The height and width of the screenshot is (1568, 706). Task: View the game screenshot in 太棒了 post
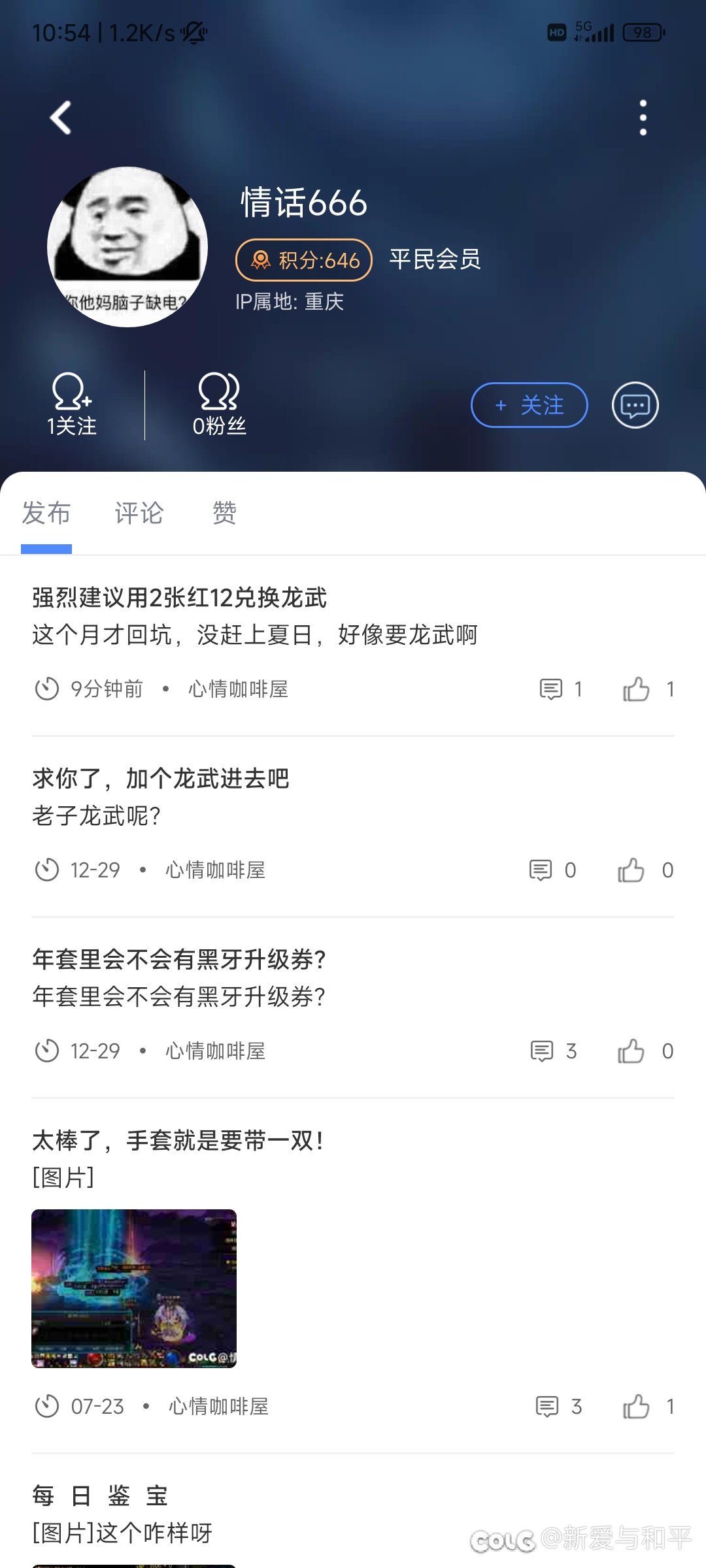click(x=134, y=1288)
